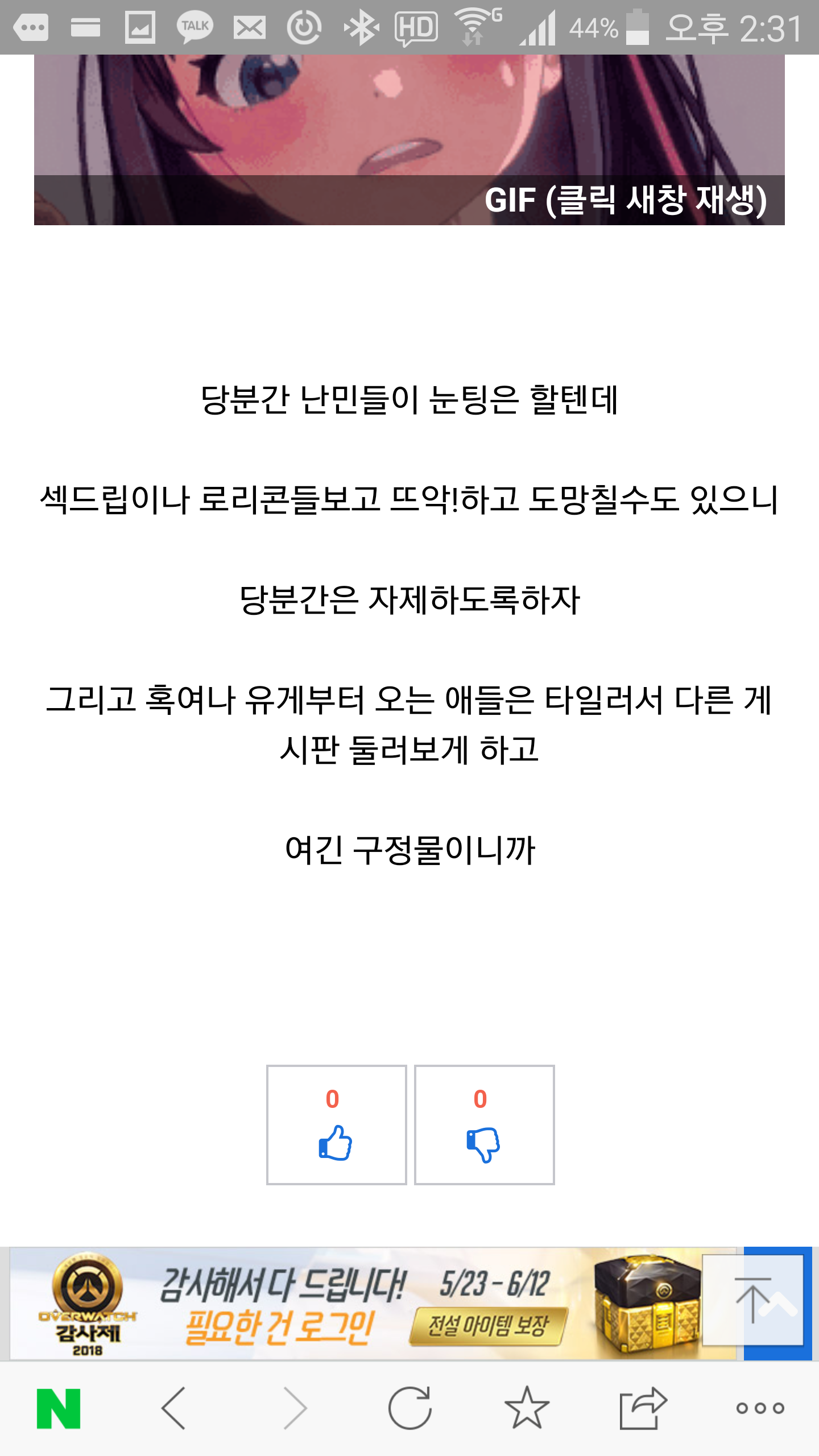819x1456 pixels.
Task: Play the GIF in a new window
Action: 626,200
